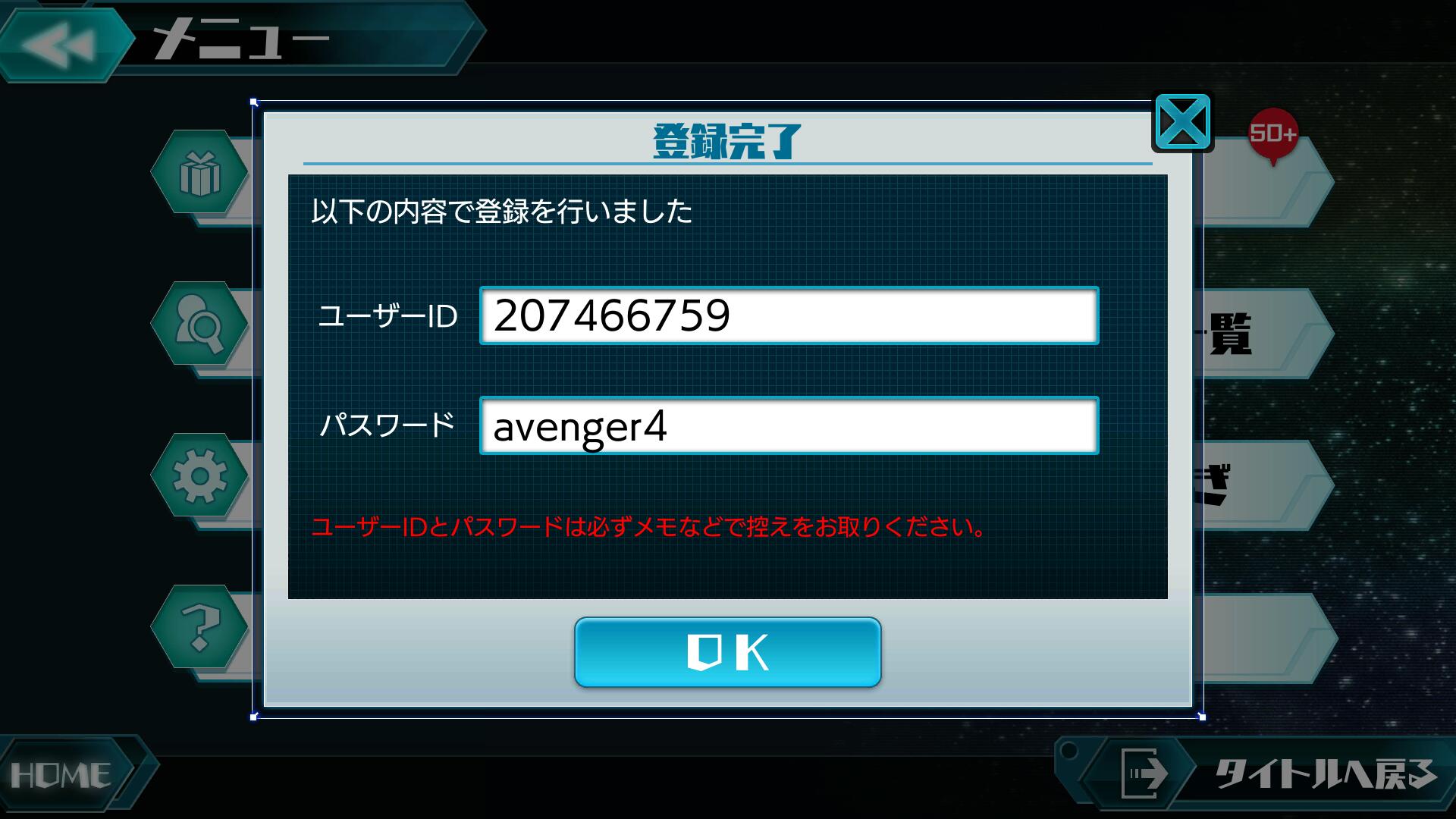
Task: Open the user search menu item
Action: [x=200, y=325]
